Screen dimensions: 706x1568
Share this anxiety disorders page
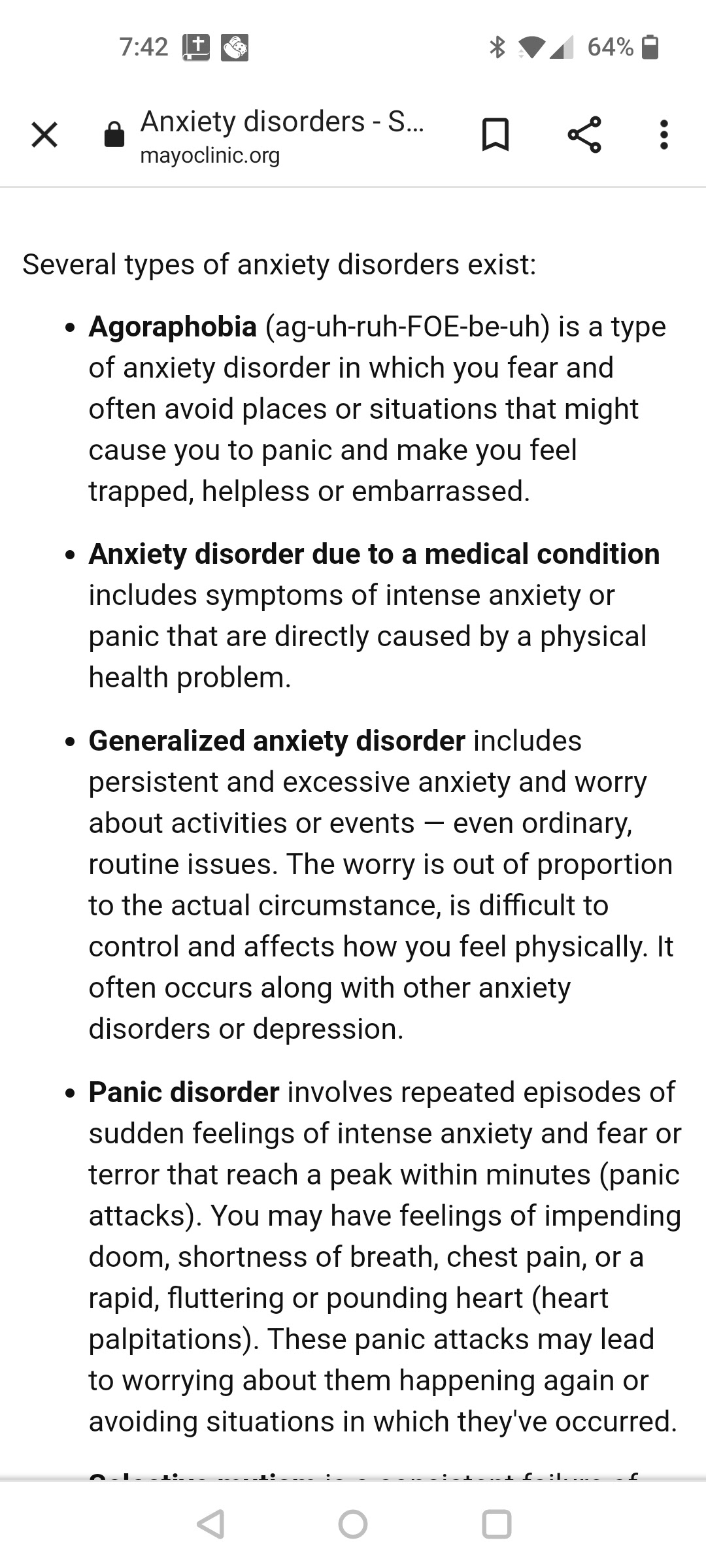(584, 135)
